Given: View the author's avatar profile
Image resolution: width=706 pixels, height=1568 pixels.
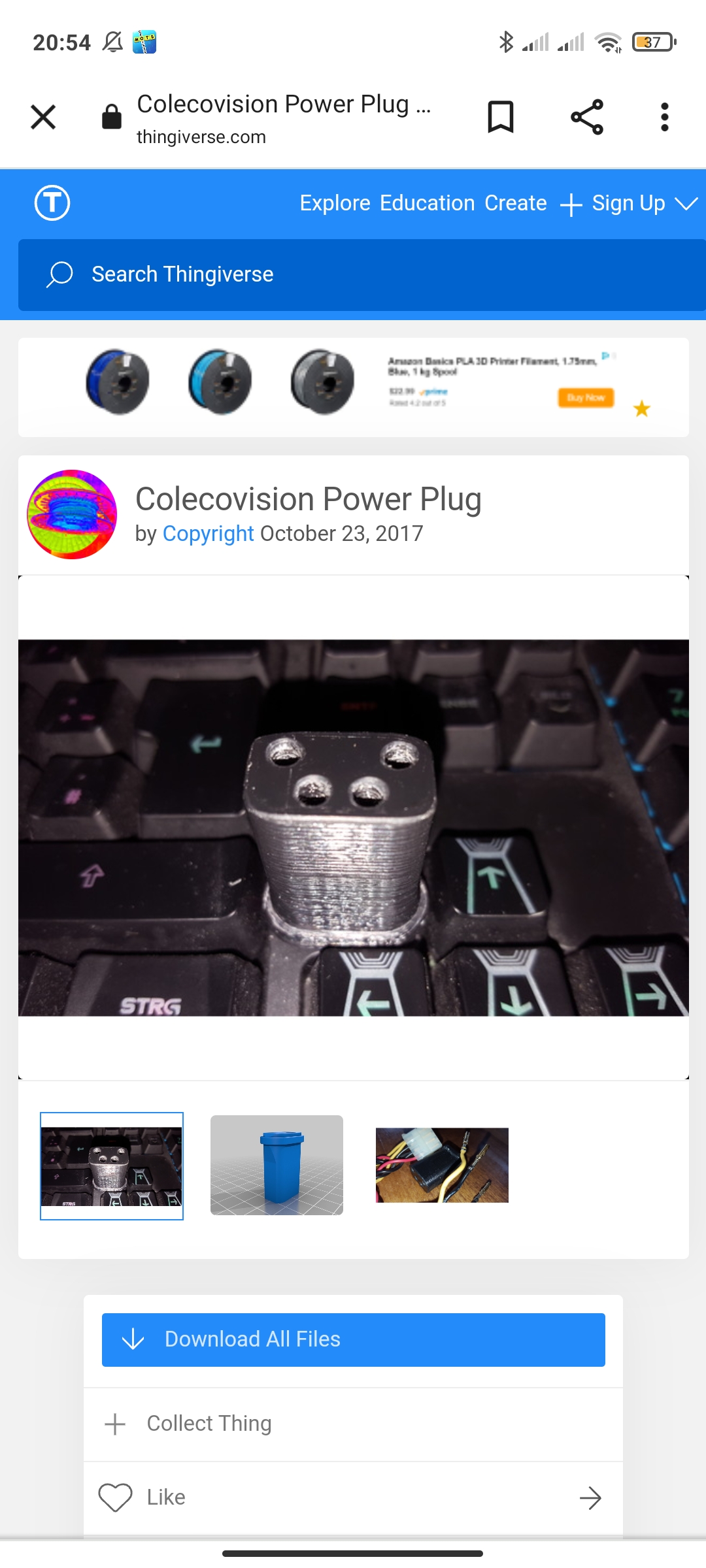Looking at the screenshot, I should click(x=72, y=515).
